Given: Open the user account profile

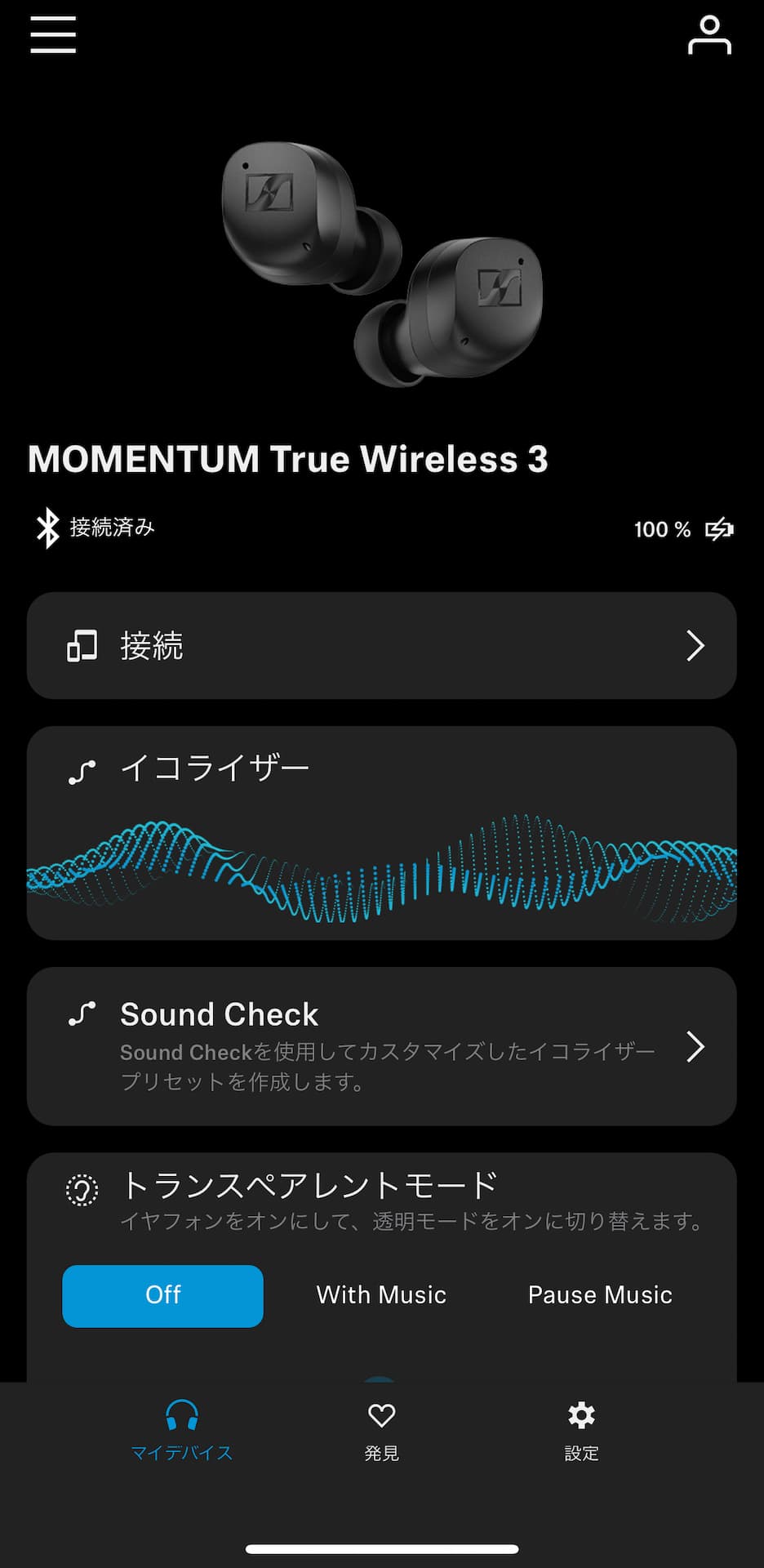Looking at the screenshot, I should pos(709,35).
